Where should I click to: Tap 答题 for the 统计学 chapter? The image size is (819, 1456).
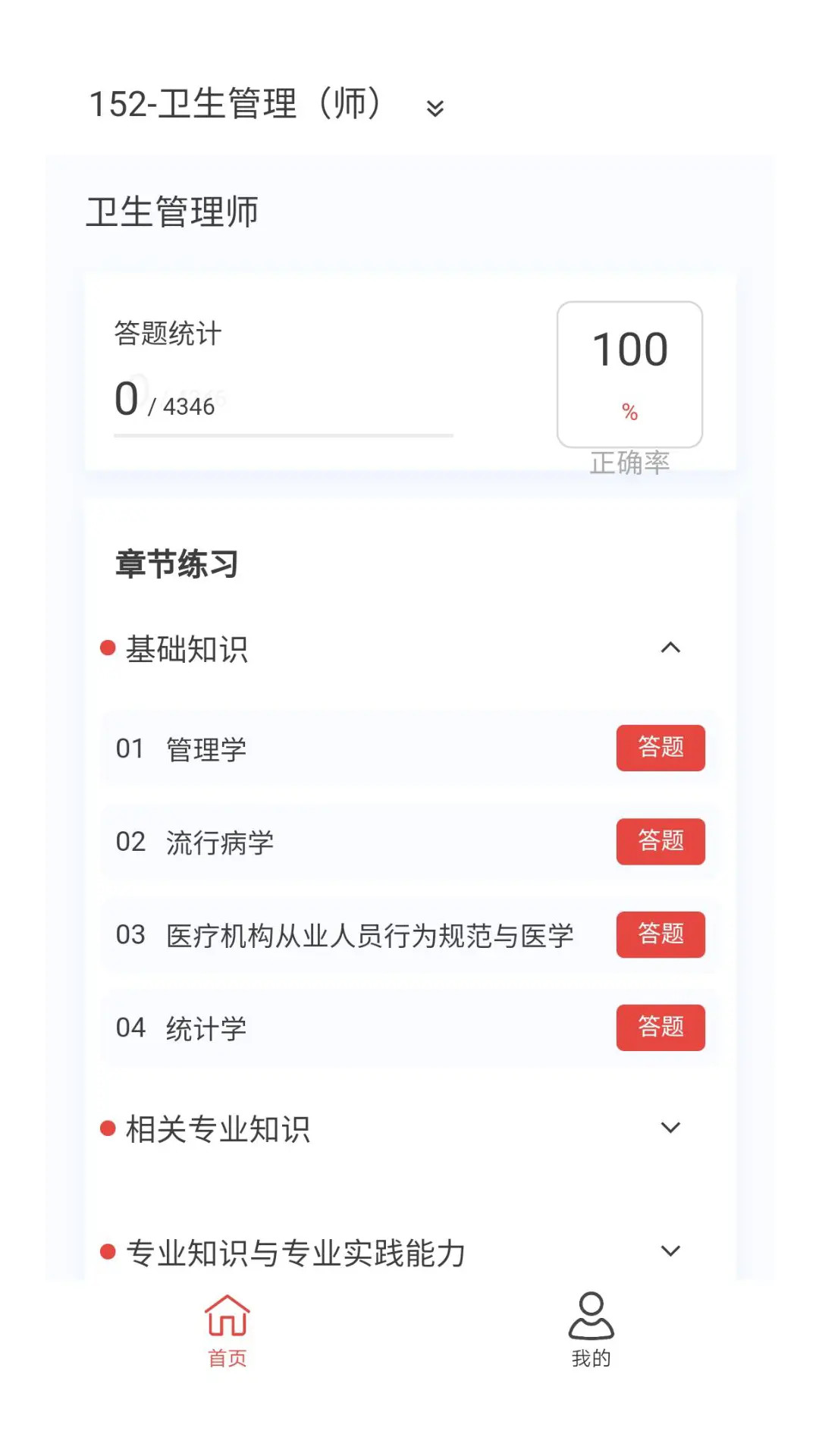[661, 1028]
